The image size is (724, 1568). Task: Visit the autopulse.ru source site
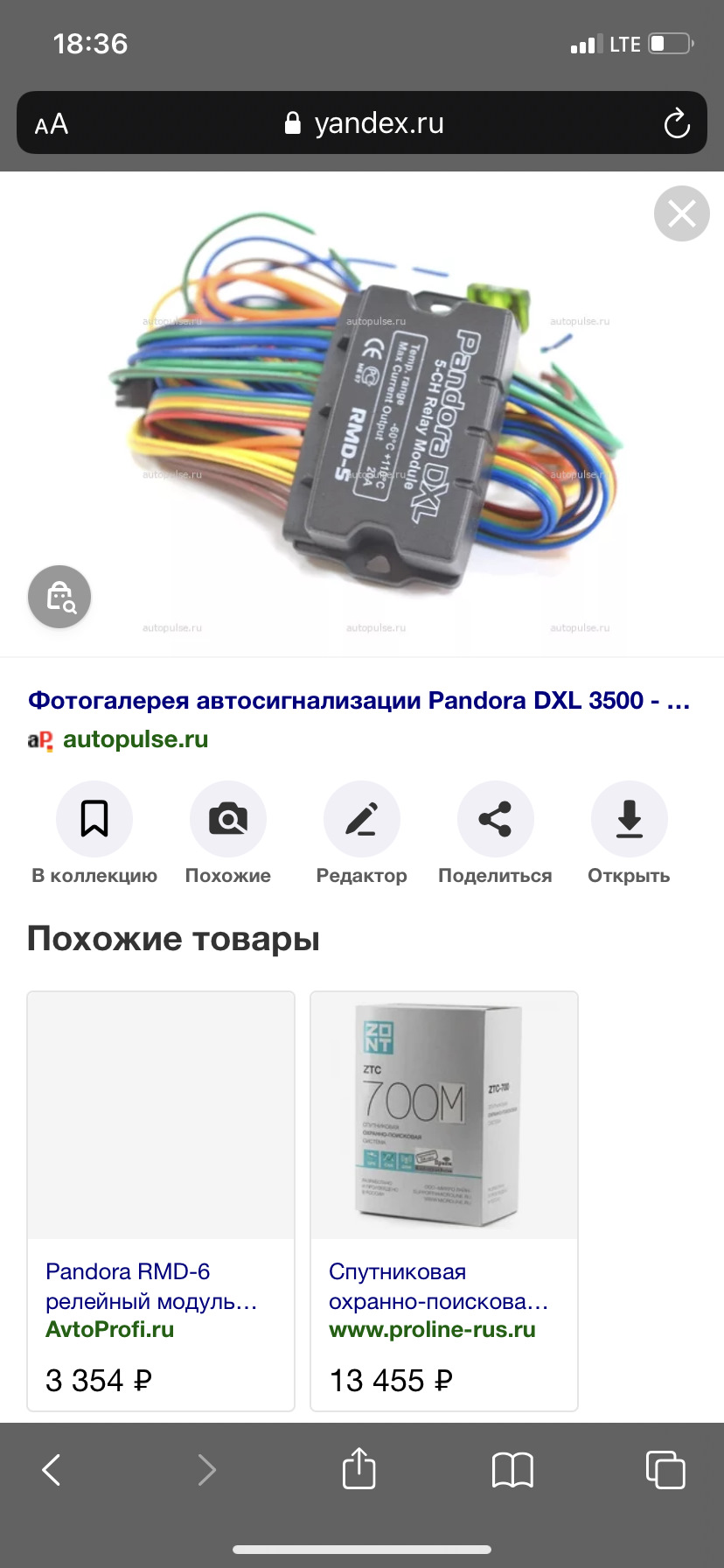[135, 739]
